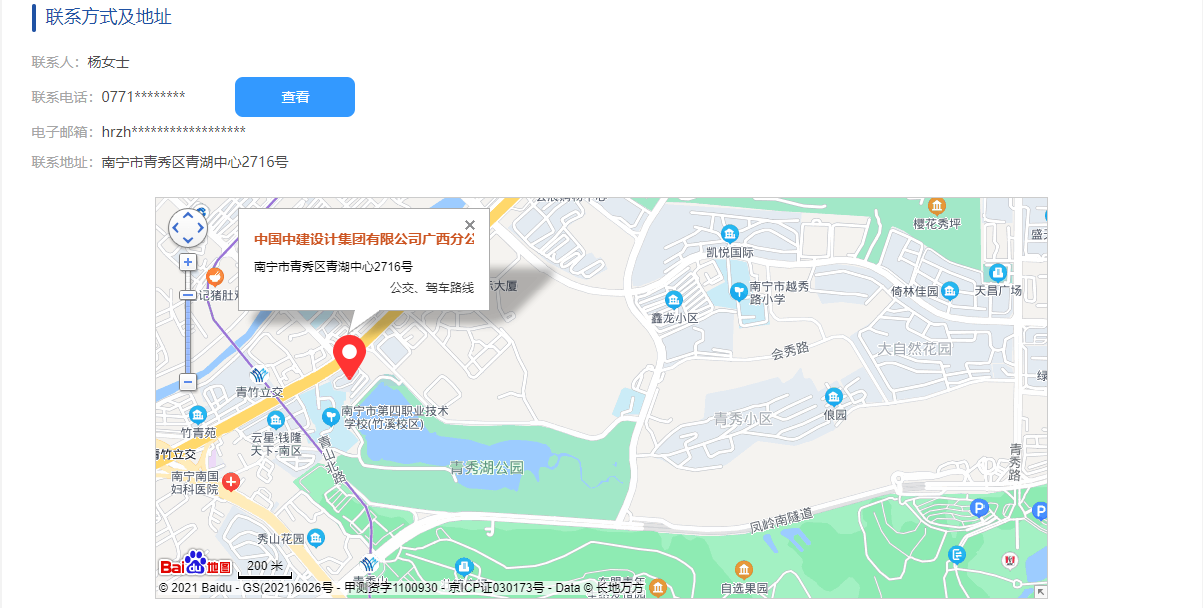Zoom out the Baidu map
Image resolution: width=1203 pixels, height=608 pixels.
[x=188, y=382]
